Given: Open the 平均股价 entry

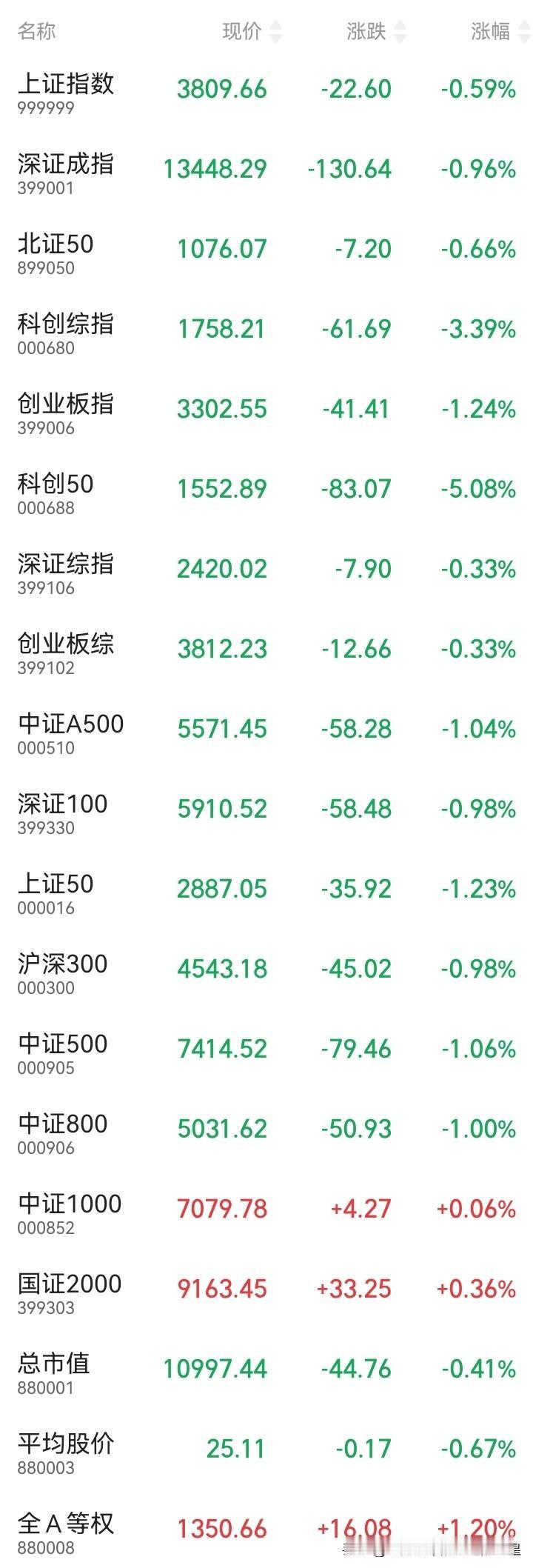Looking at the screenshot, I should click(x=266, y=1452).
